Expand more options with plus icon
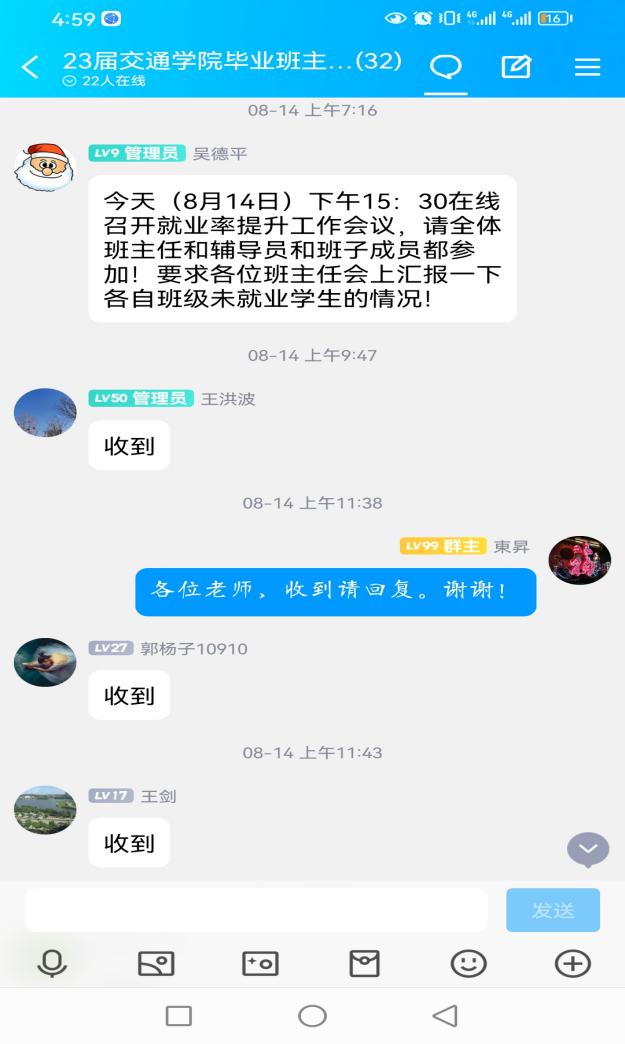This screenshot has height=1044, width=625. pos(572,963)
